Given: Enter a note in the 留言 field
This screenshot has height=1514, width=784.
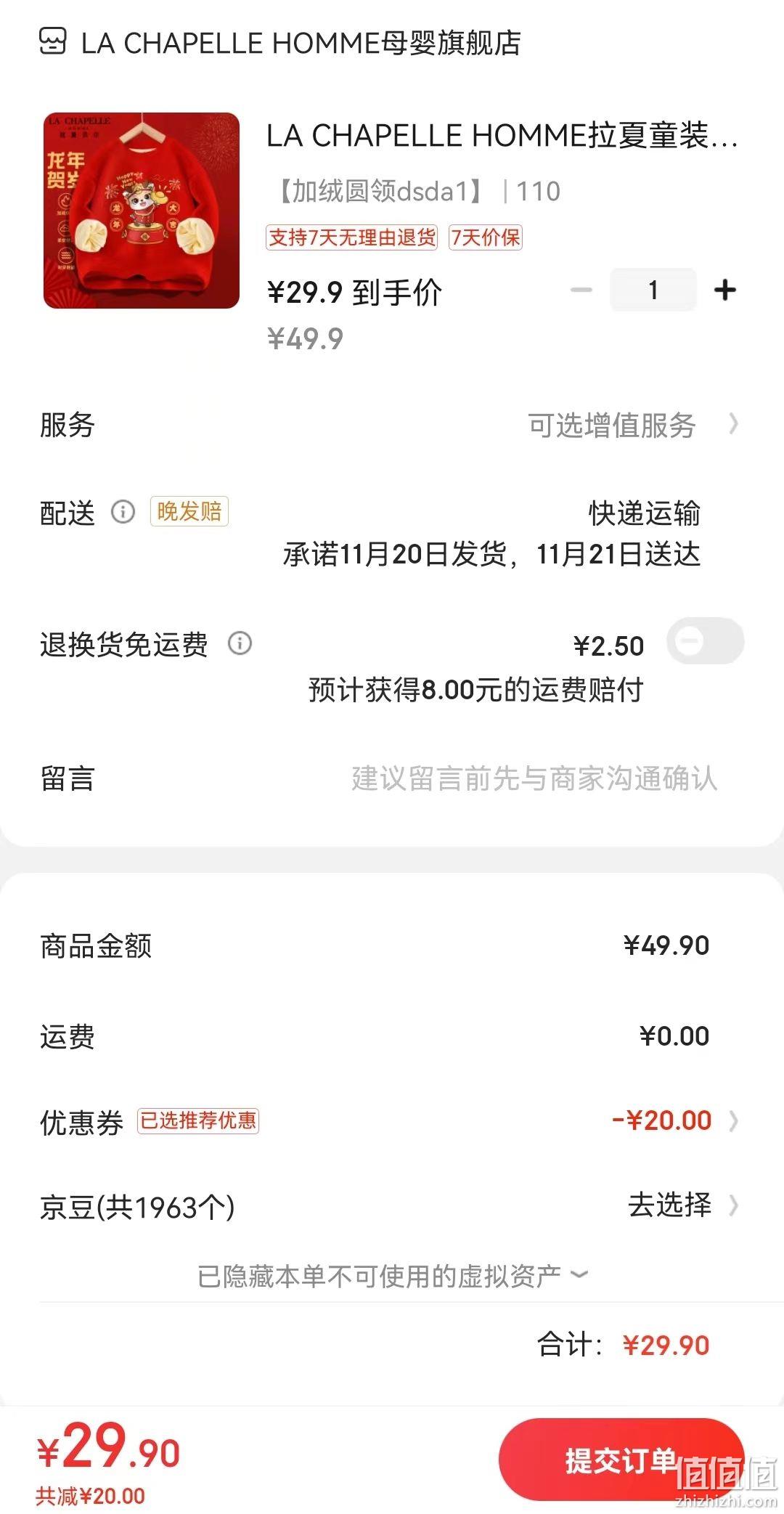Looking at the screenshot, I should point(534,778).
